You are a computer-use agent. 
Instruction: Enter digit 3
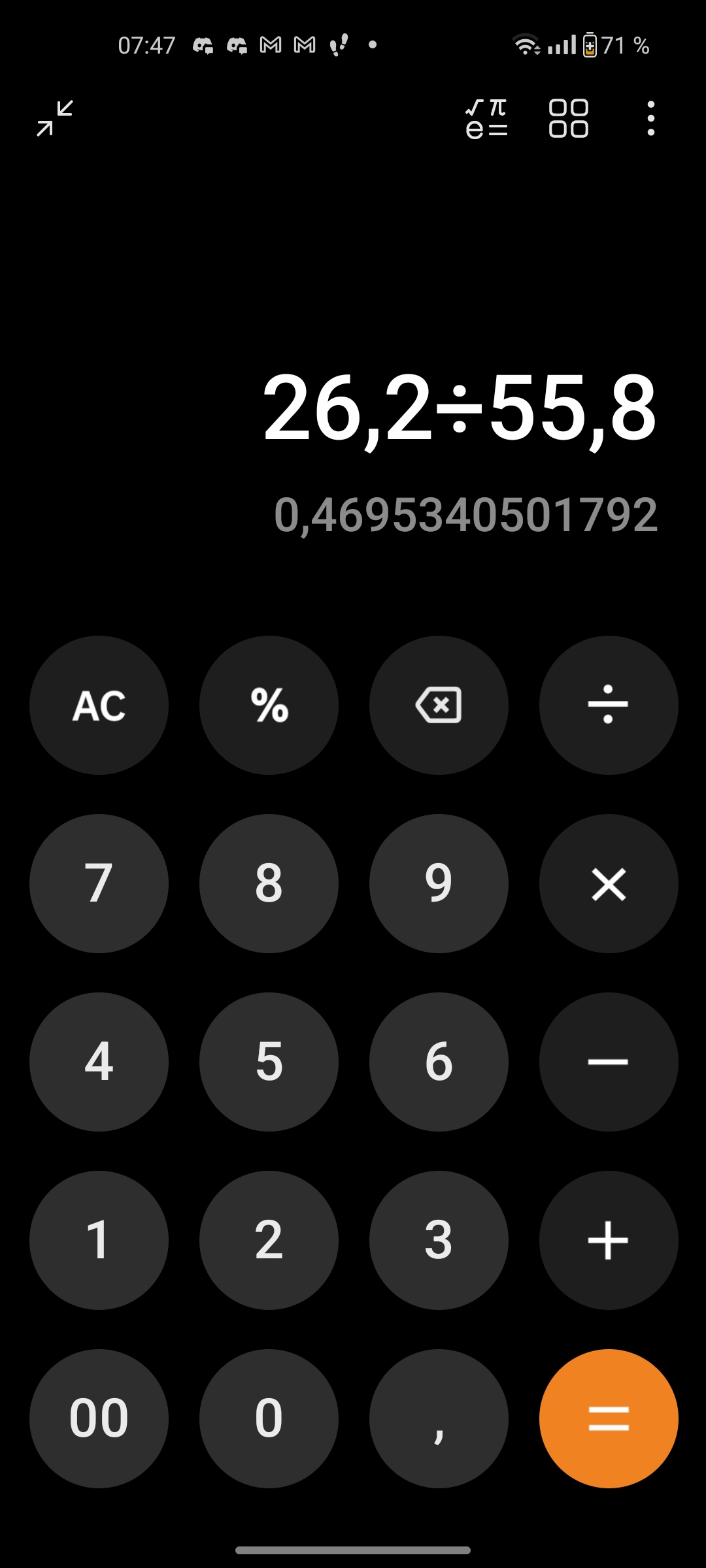439,1240
